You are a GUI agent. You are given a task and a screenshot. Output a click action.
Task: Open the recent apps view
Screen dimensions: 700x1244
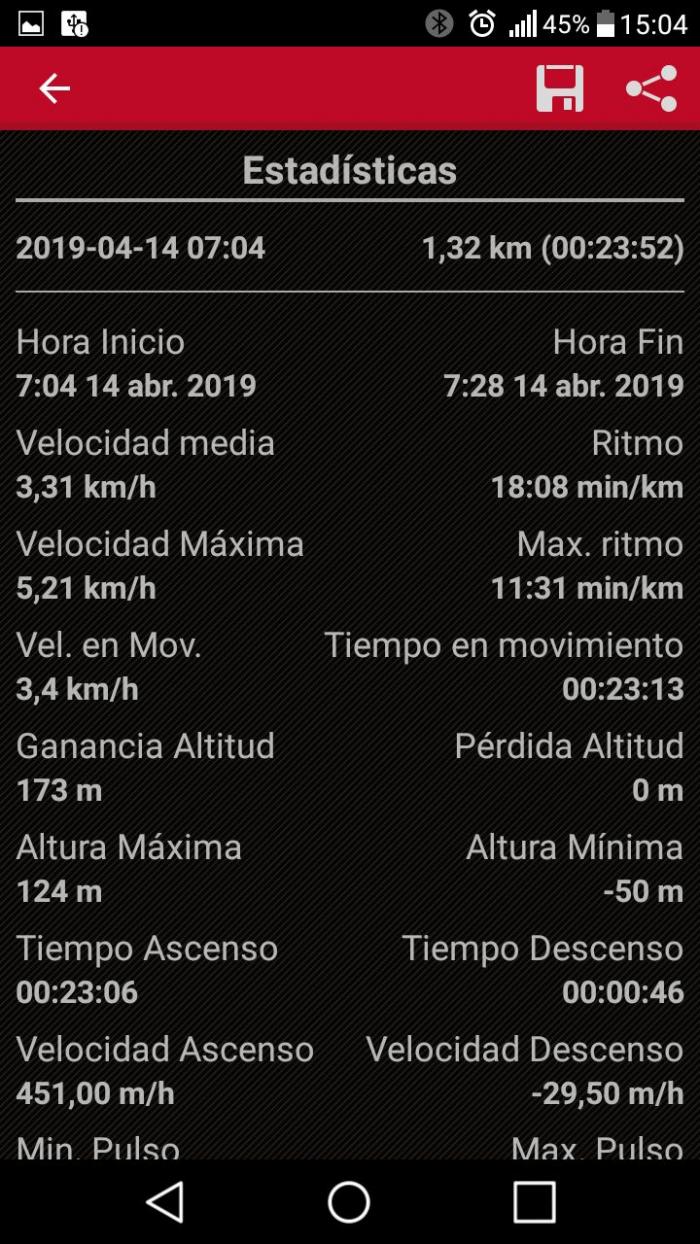(x=534, y=1201)
